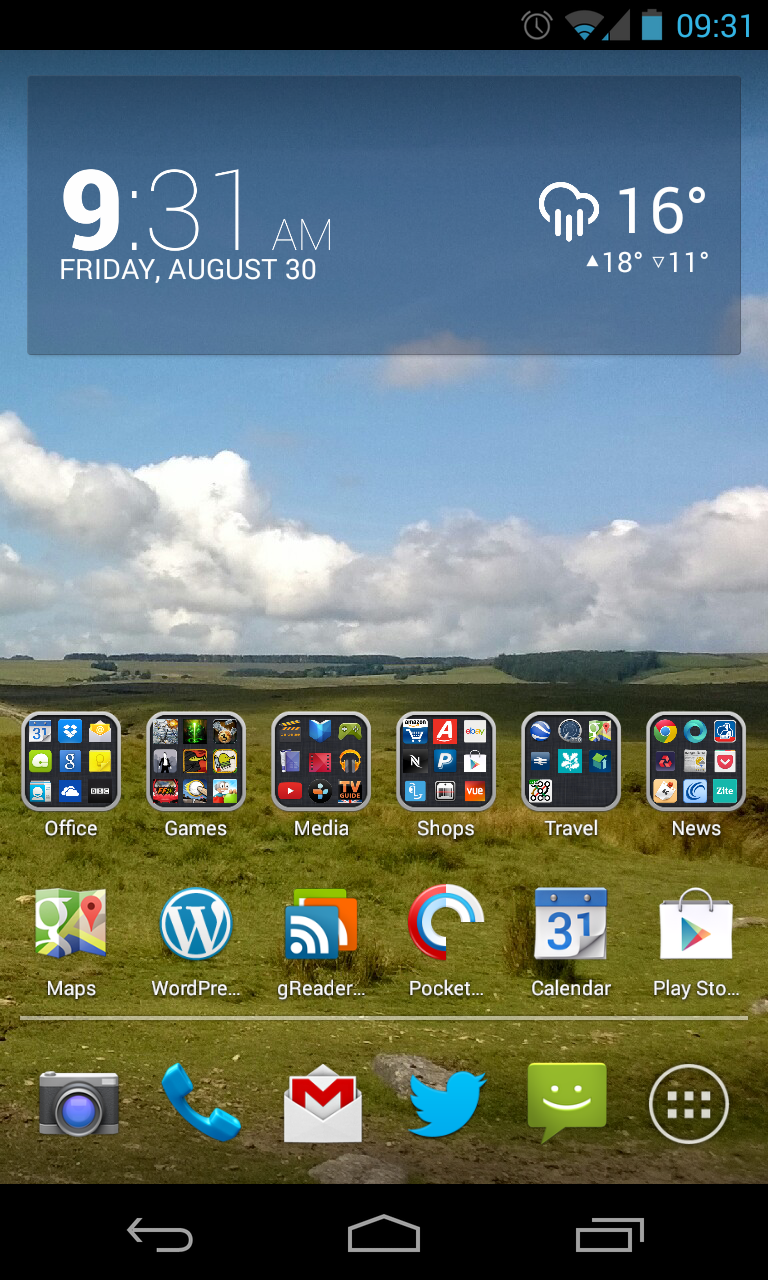Tap the clock and weather widget
The image size is (768, 1280).
(x=384, y=215)
